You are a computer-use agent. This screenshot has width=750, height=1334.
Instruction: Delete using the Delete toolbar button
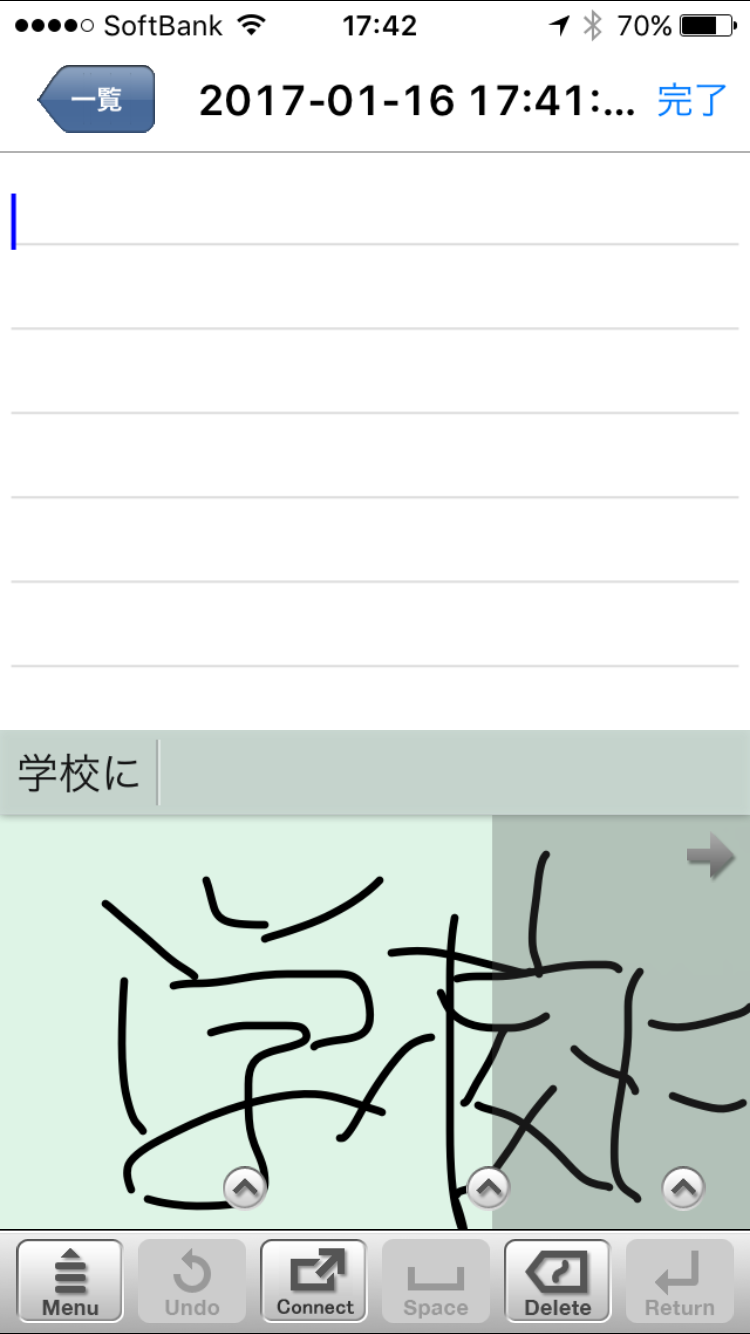(x=557, y=1281)
